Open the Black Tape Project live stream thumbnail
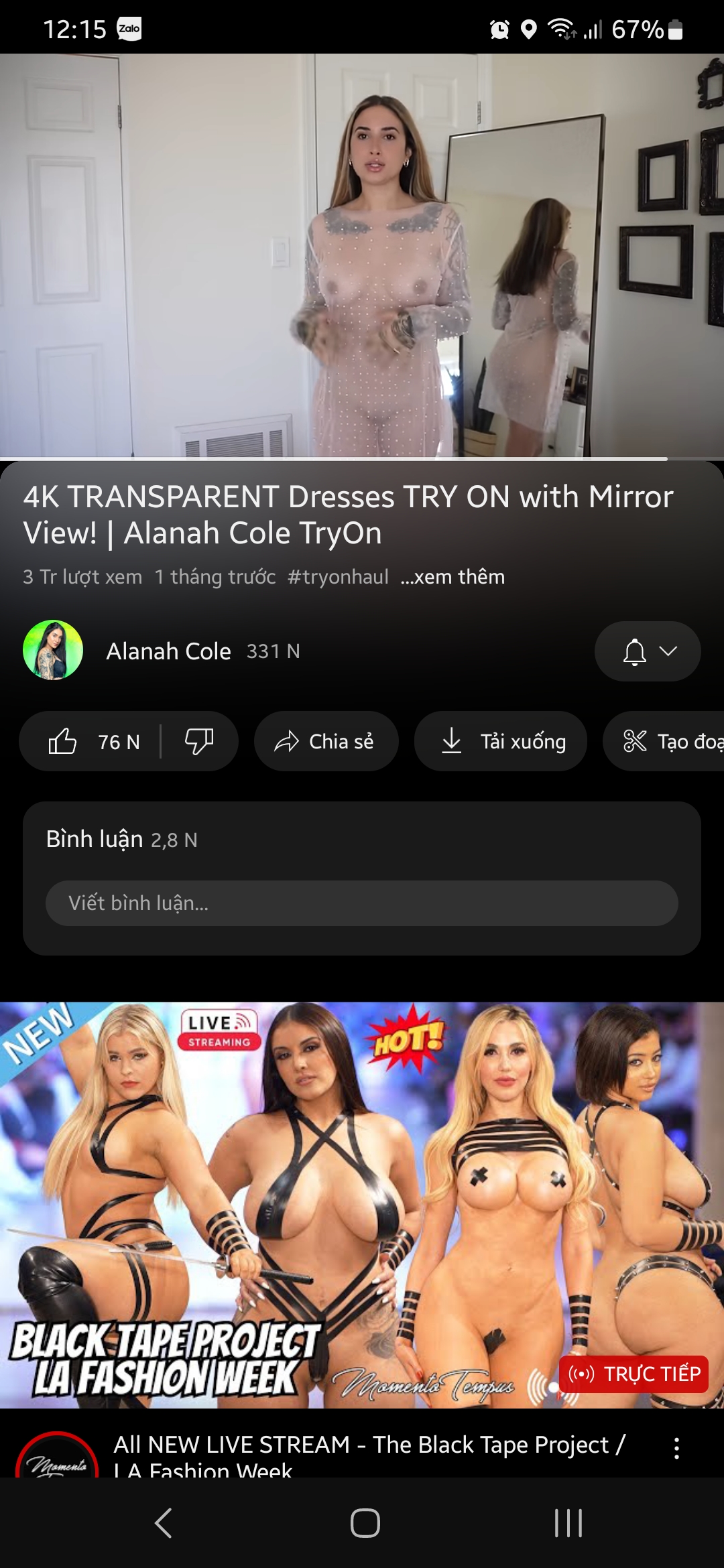Image resolution: width=724 pixels, height=1568 pixels. click(x=362, y=1205)
